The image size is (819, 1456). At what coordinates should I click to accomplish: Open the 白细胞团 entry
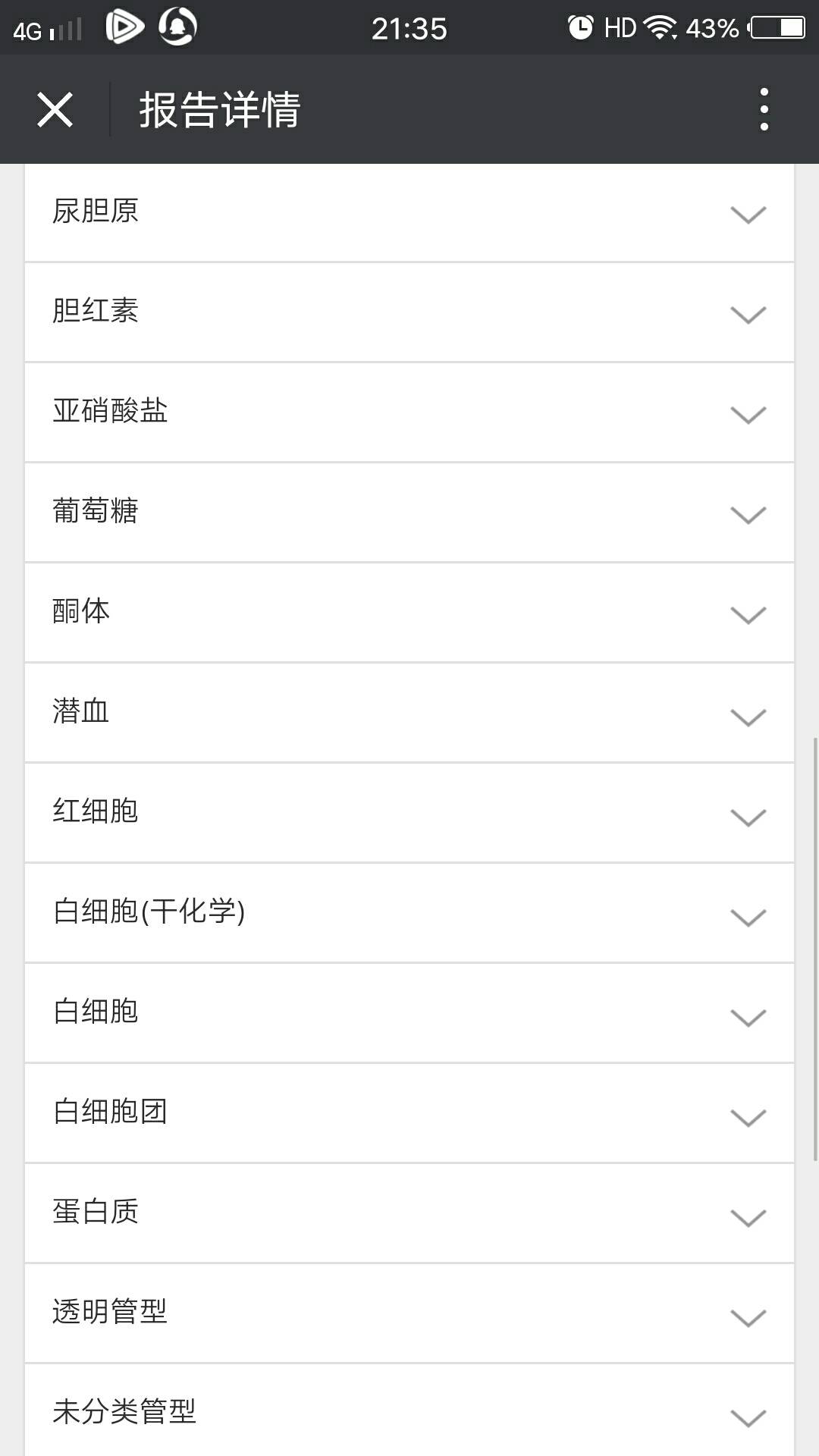pyautogui.click(x=409, y=1113)
